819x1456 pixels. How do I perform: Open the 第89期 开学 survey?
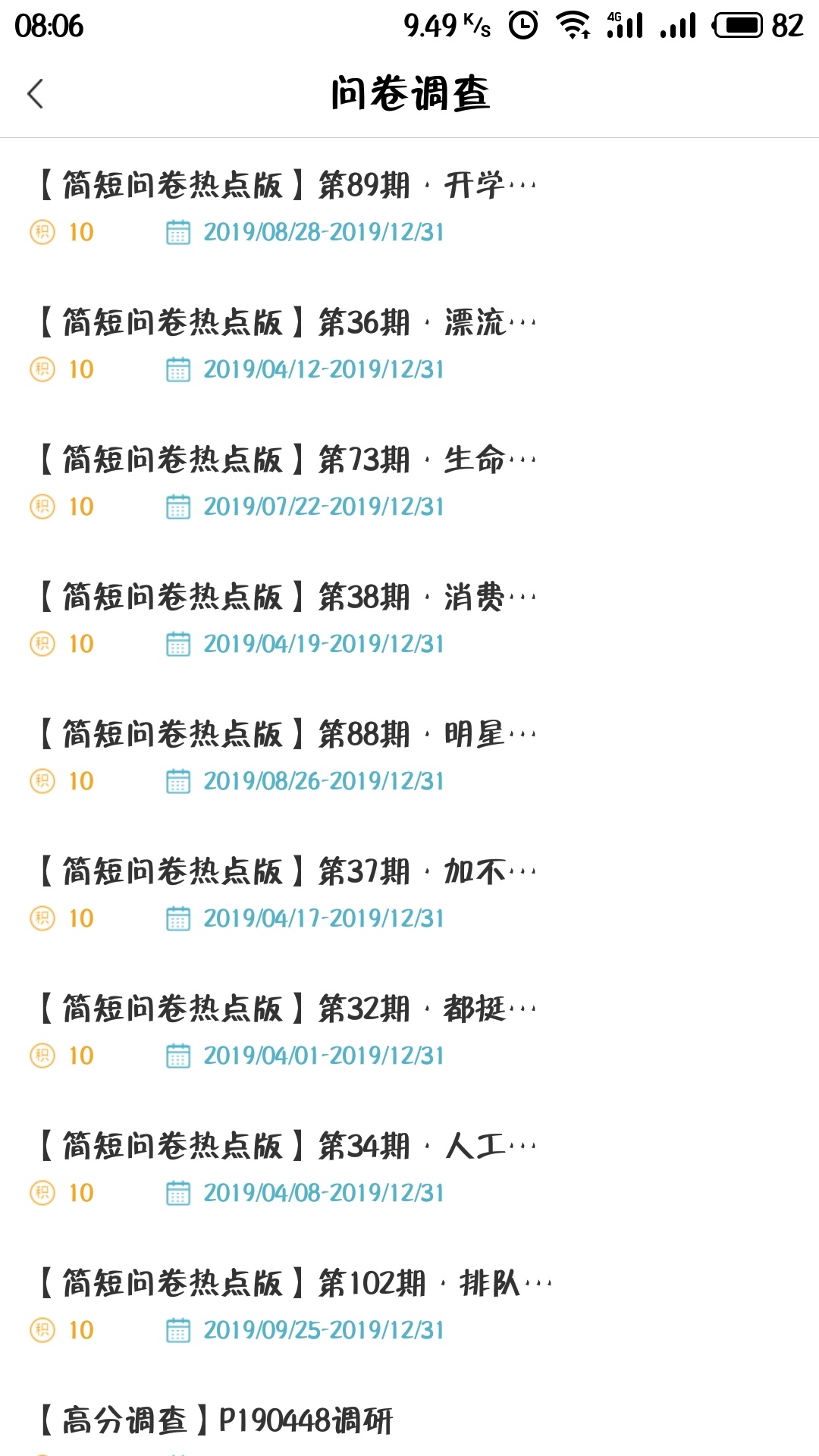coord(288,186)
